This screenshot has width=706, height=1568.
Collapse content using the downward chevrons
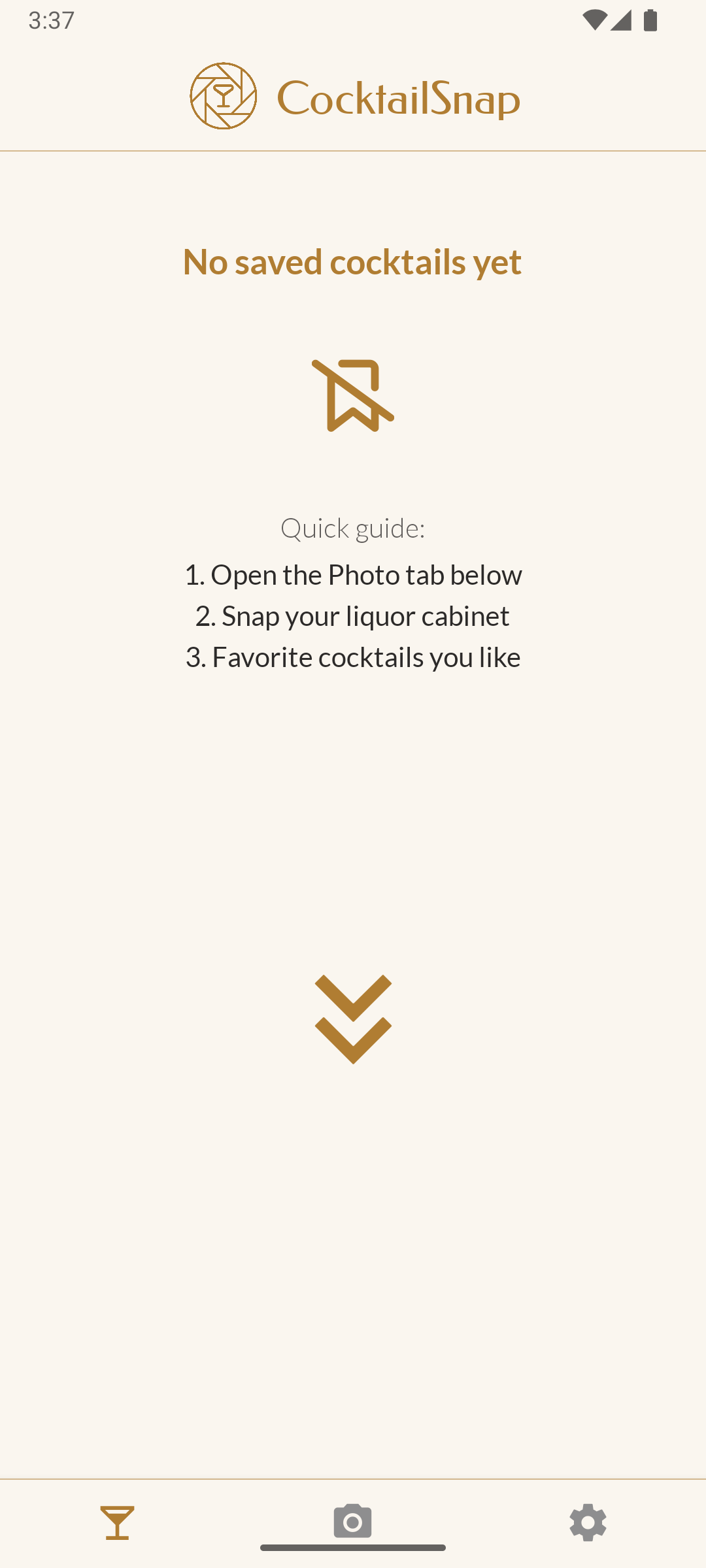[353, 1018]
